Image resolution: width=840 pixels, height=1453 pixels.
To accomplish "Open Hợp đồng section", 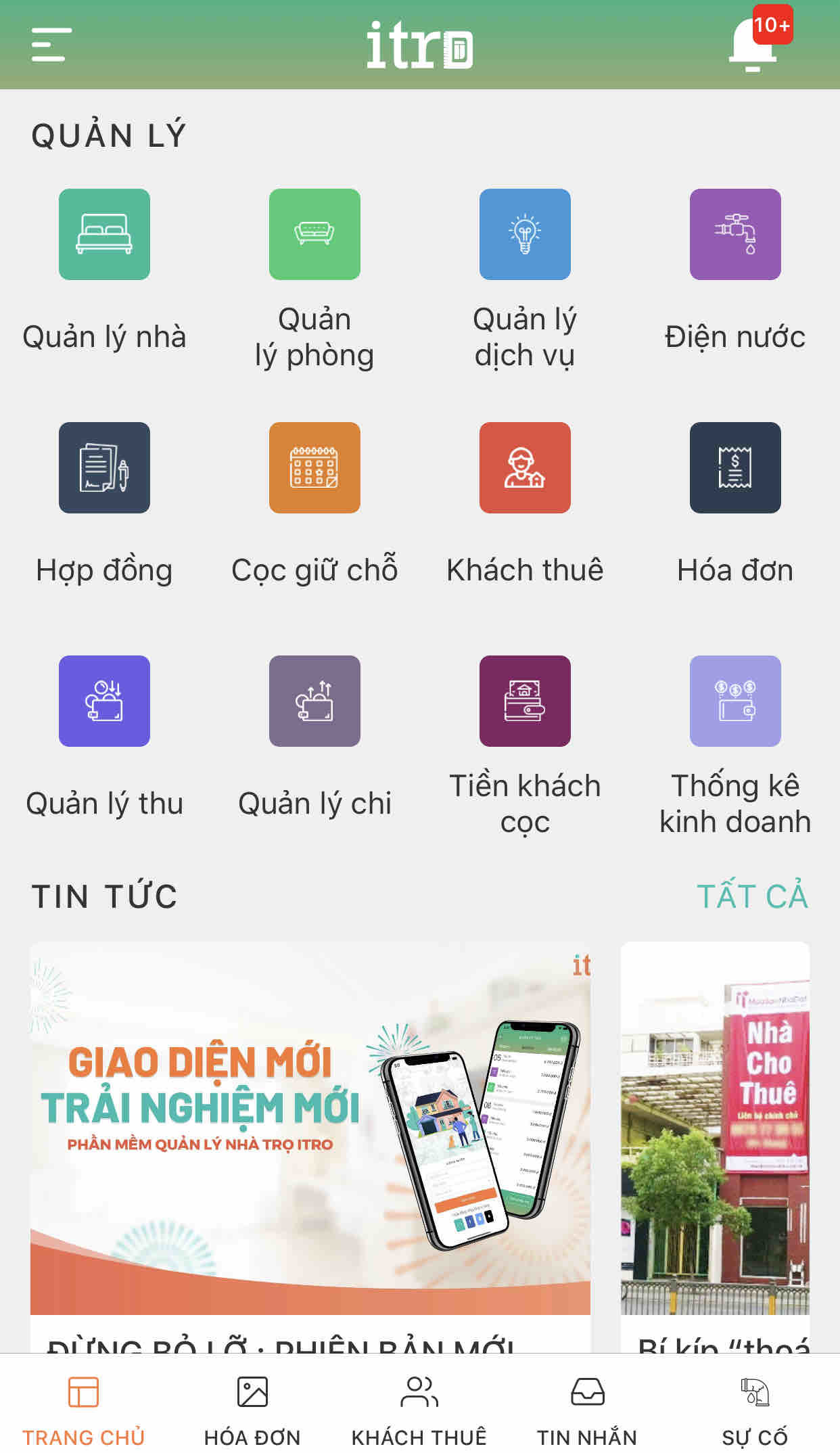I will click(104, 468).
